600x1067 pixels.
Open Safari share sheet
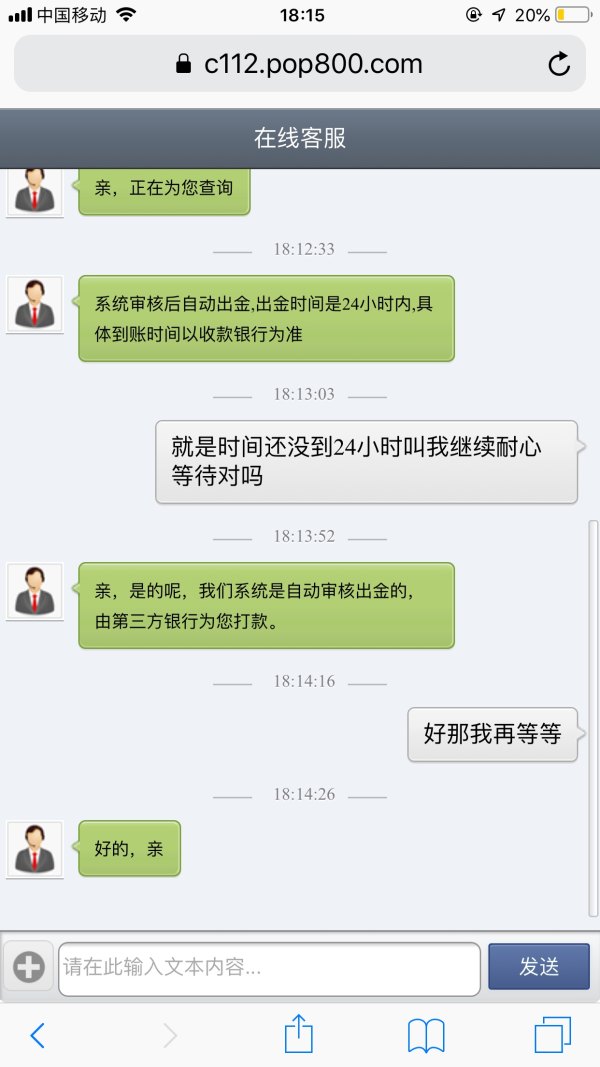pyautogui.click(x=299, y=1034)
